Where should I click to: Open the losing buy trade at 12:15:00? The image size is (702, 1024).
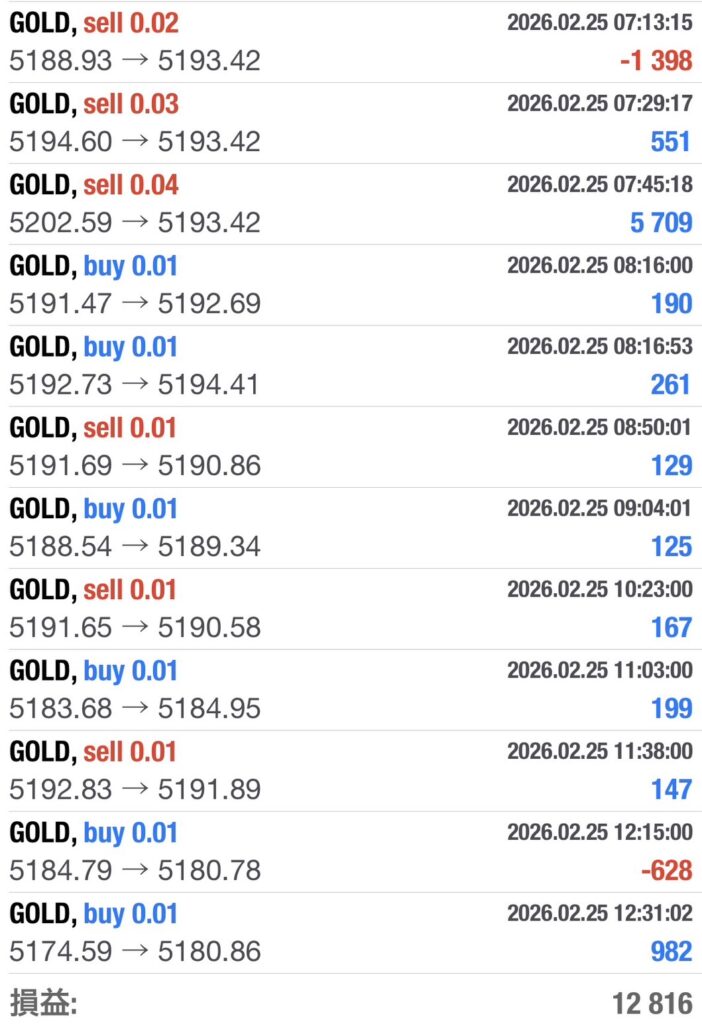coord(350,851)
